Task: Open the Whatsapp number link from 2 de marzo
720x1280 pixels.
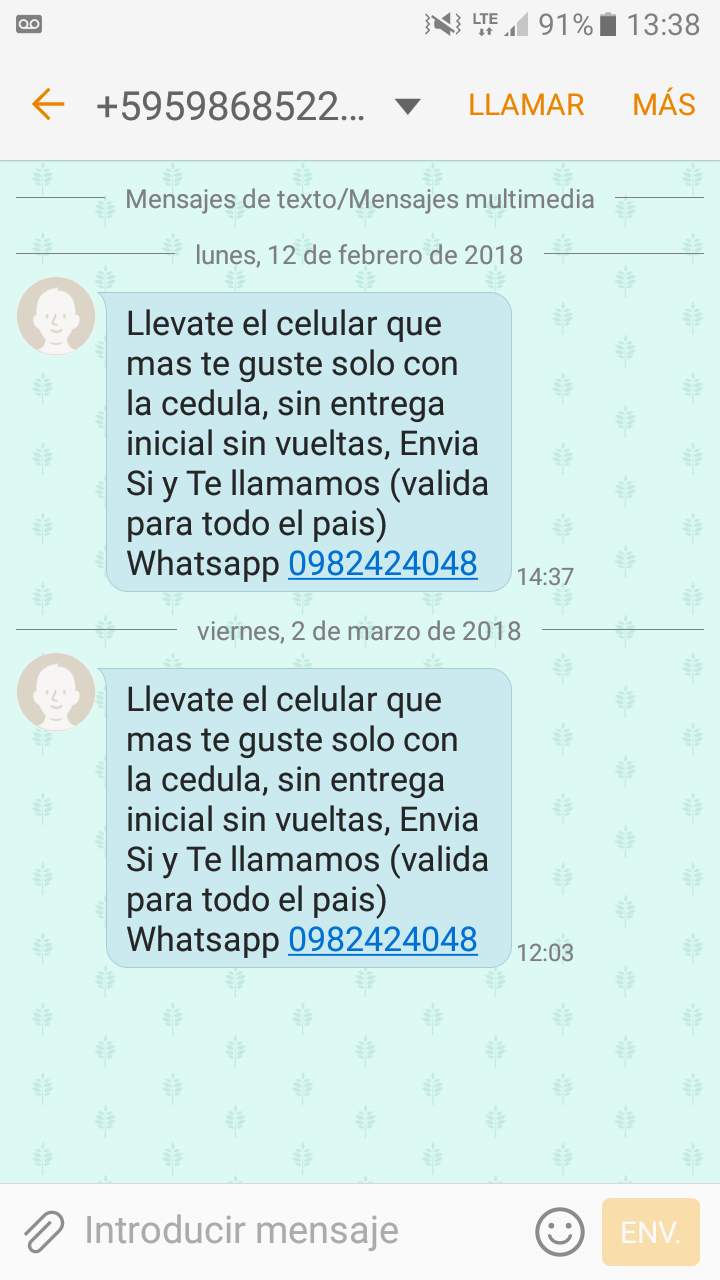Action: [x=383, y=940]
